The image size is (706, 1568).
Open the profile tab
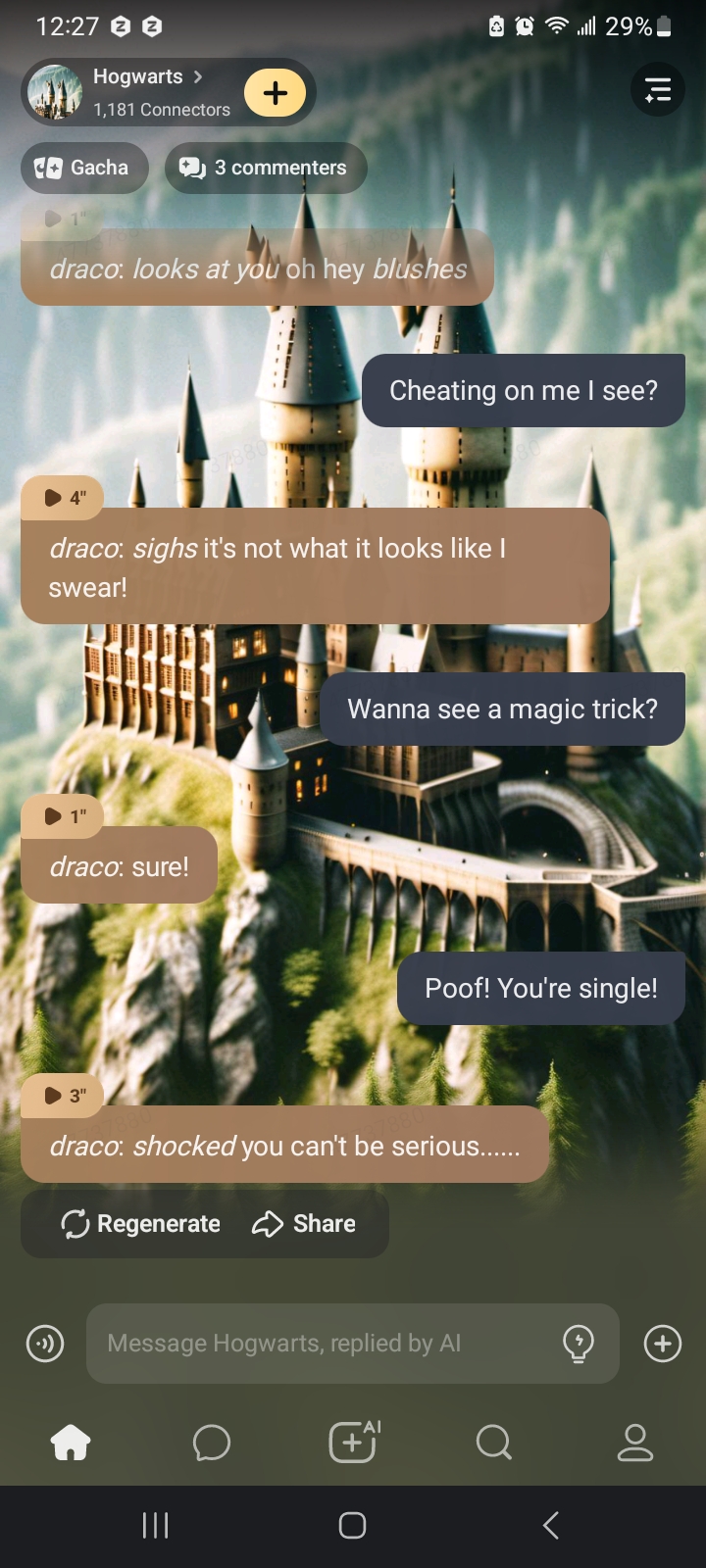pos(635,1443)
